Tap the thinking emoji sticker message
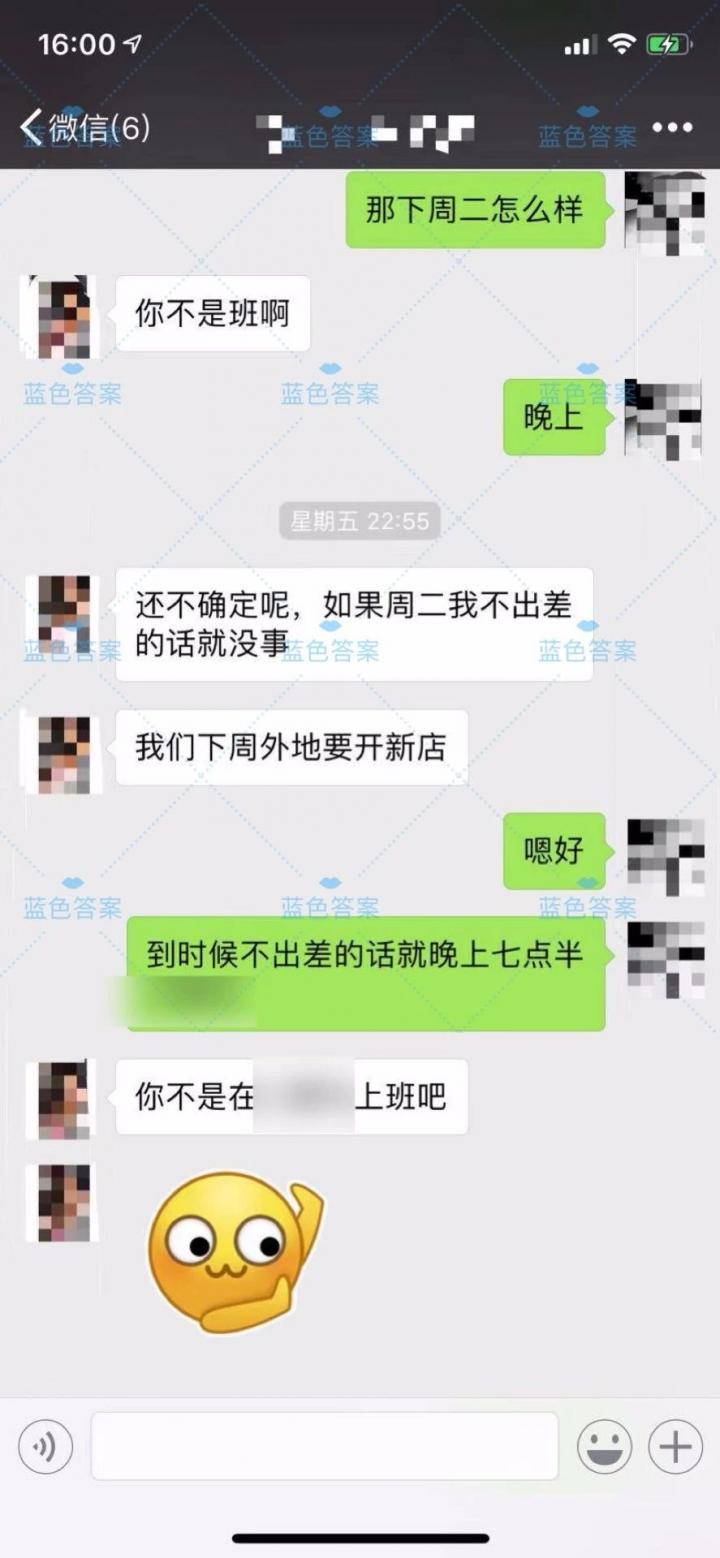Image resolution: width=720 pixels, height=1558 pixels. click(236, 1252)
